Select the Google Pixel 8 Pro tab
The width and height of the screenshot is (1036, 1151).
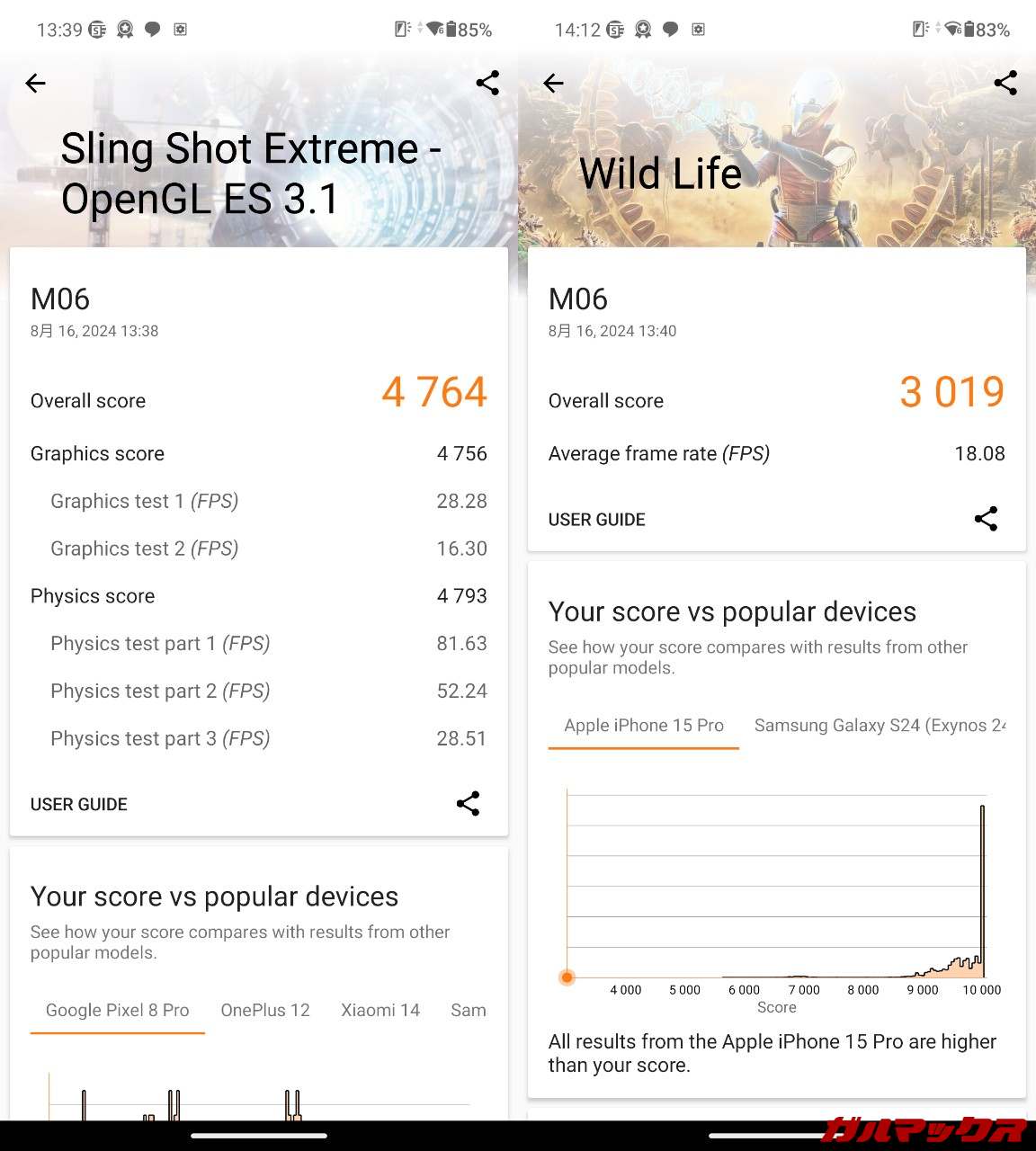click(118, 1010)
